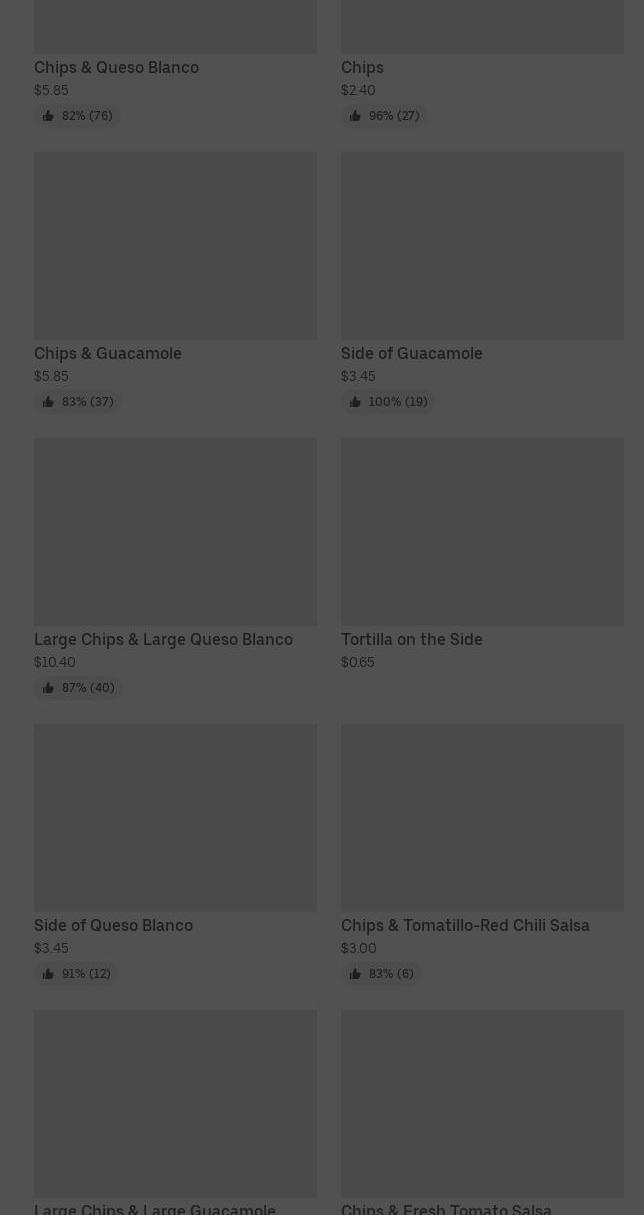Select the $2.40 Chips item
This screenshot has height=1215, width=644.
(x=482, y=63)
